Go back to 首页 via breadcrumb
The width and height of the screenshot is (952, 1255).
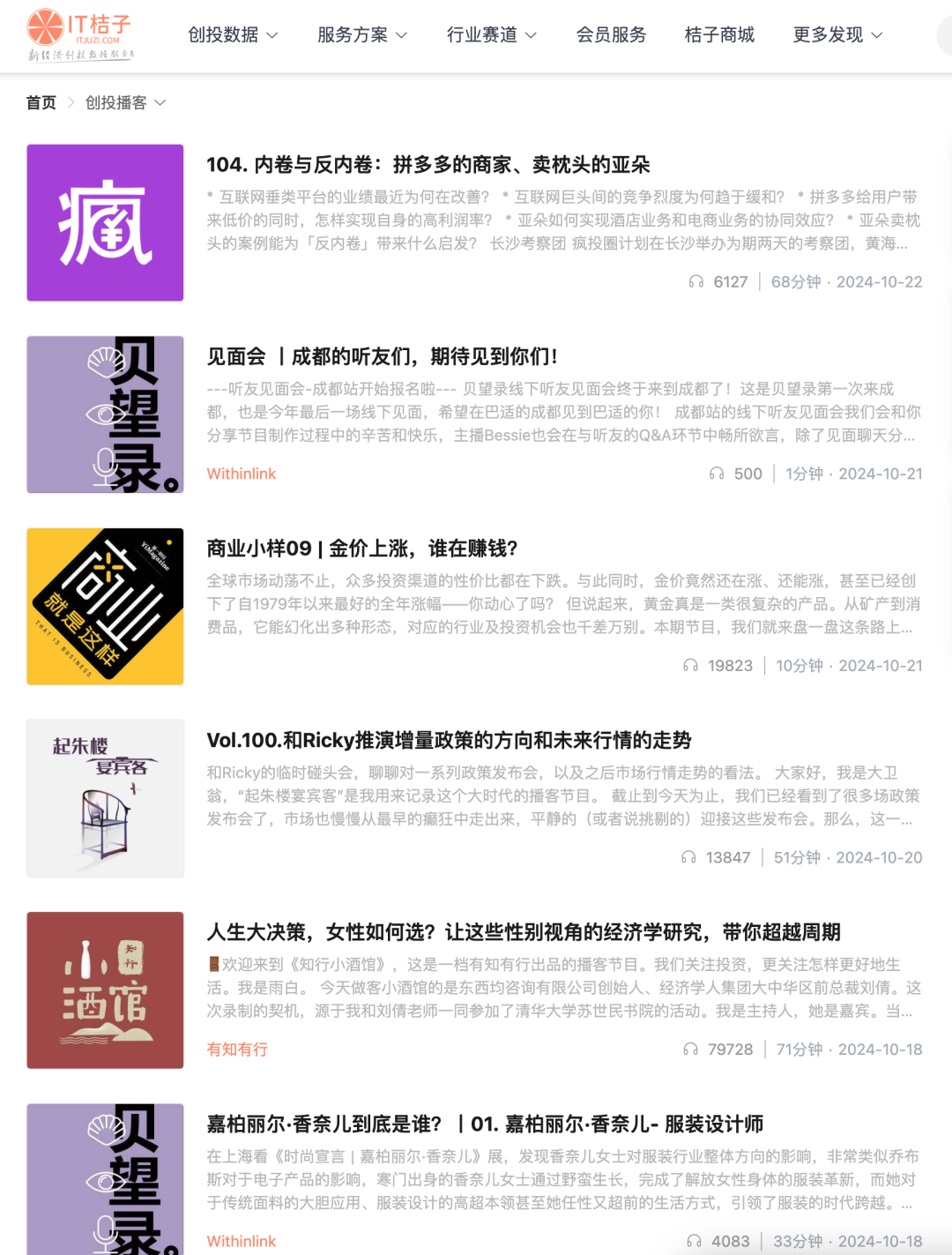point(41,103)
